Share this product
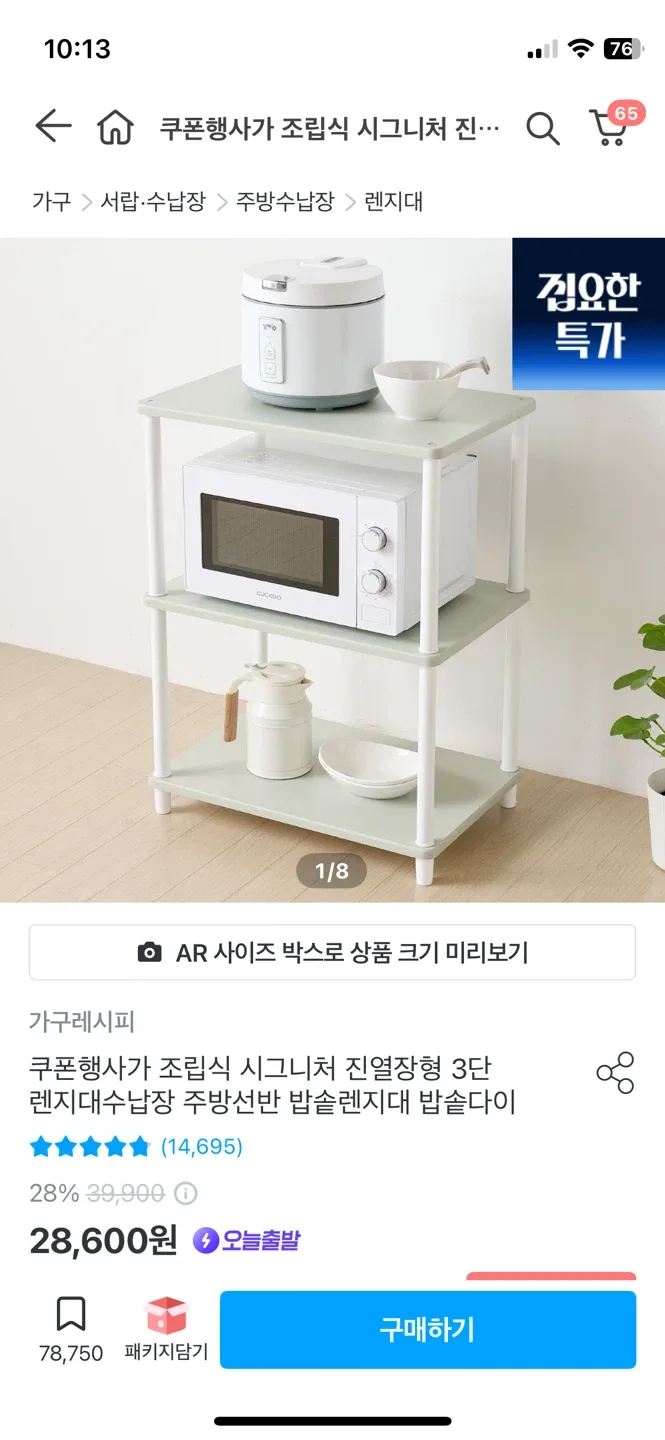This screenshot has height=1440, width=665. click(615, 1073)
